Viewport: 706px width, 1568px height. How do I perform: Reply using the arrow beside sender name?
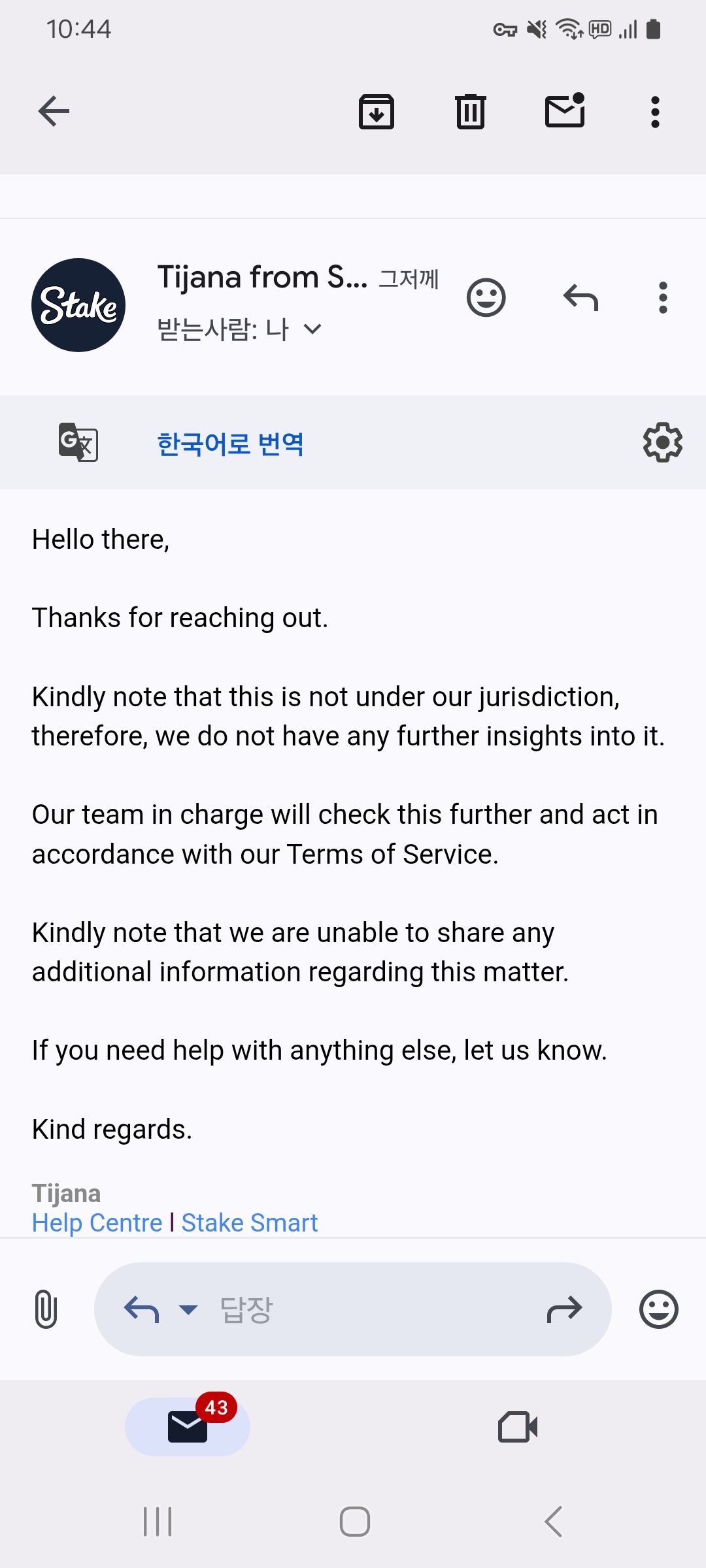pos(580,298)
